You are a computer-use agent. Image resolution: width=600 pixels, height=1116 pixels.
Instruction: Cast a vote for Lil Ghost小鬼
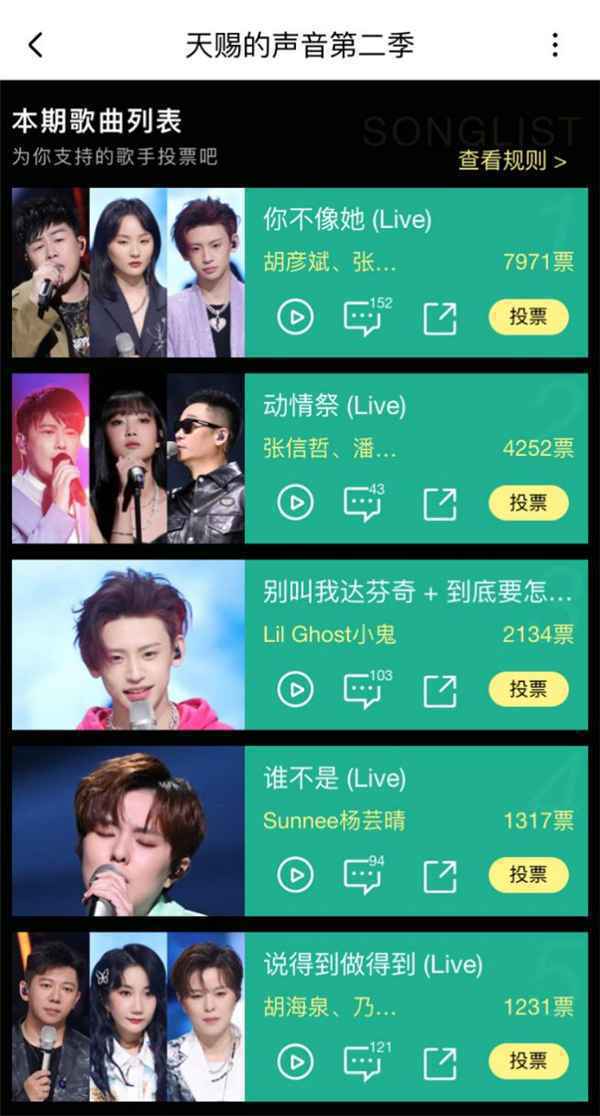click(528, 688)
